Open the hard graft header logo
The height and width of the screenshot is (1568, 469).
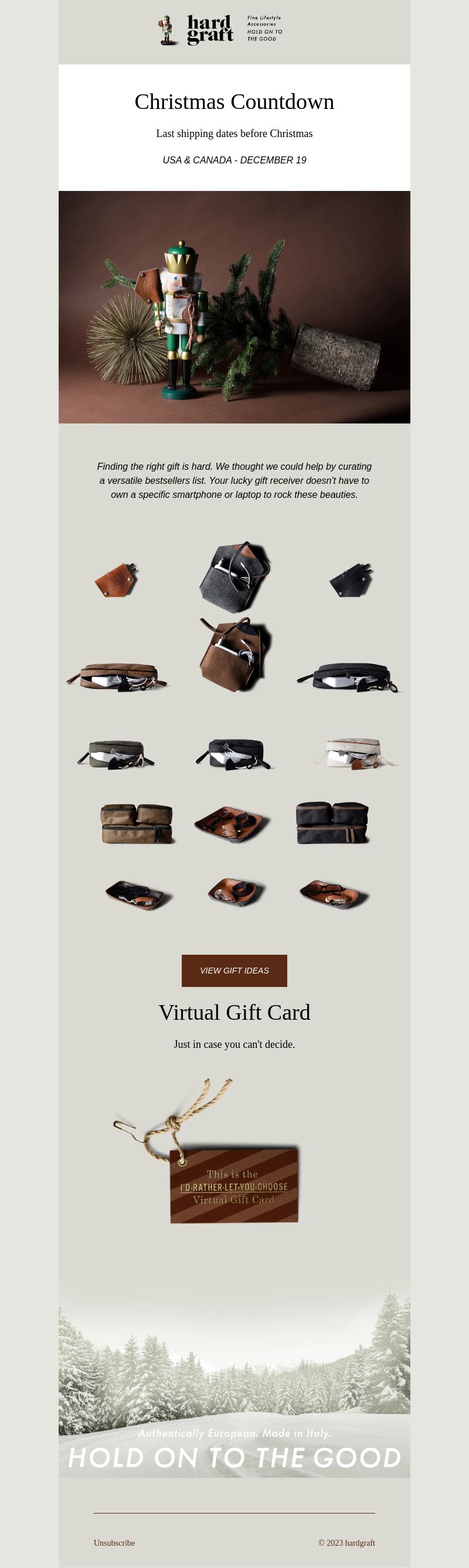pyautogui.click(x=221, y=30)
